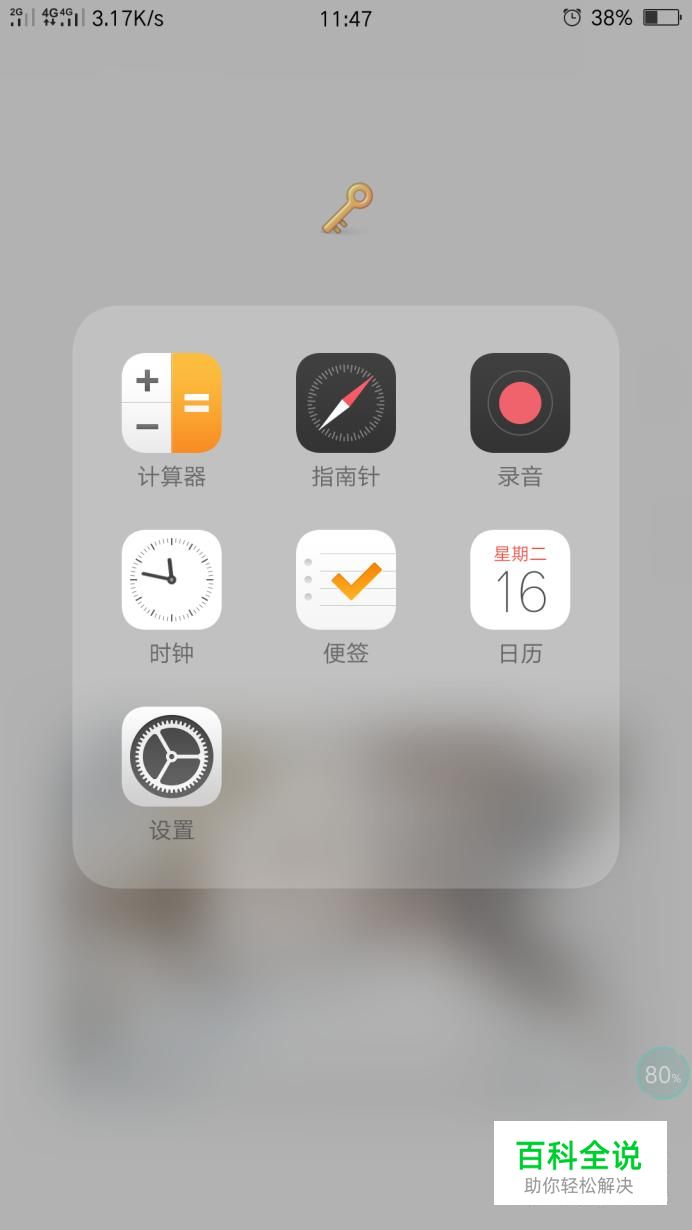The width and height of the screenshot is (692, 1230).
Task: Tap the 80% floating bubble
Action: [x=662, y=1074]
